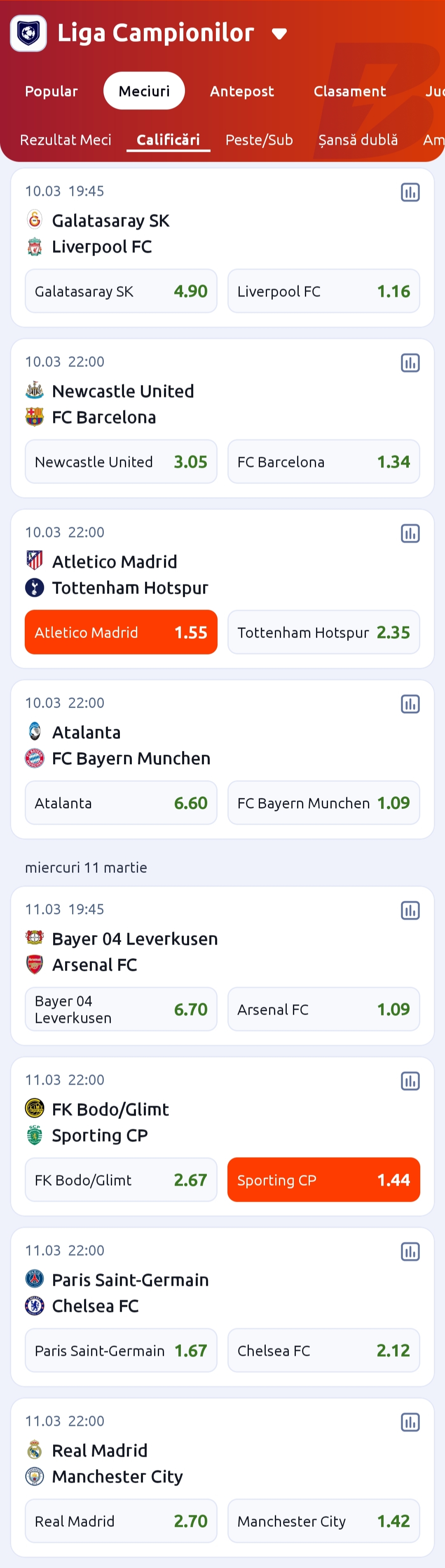Remove the Sporting CP 1.44 selection
The image size is (445, 1568).
coord(323,1179)
